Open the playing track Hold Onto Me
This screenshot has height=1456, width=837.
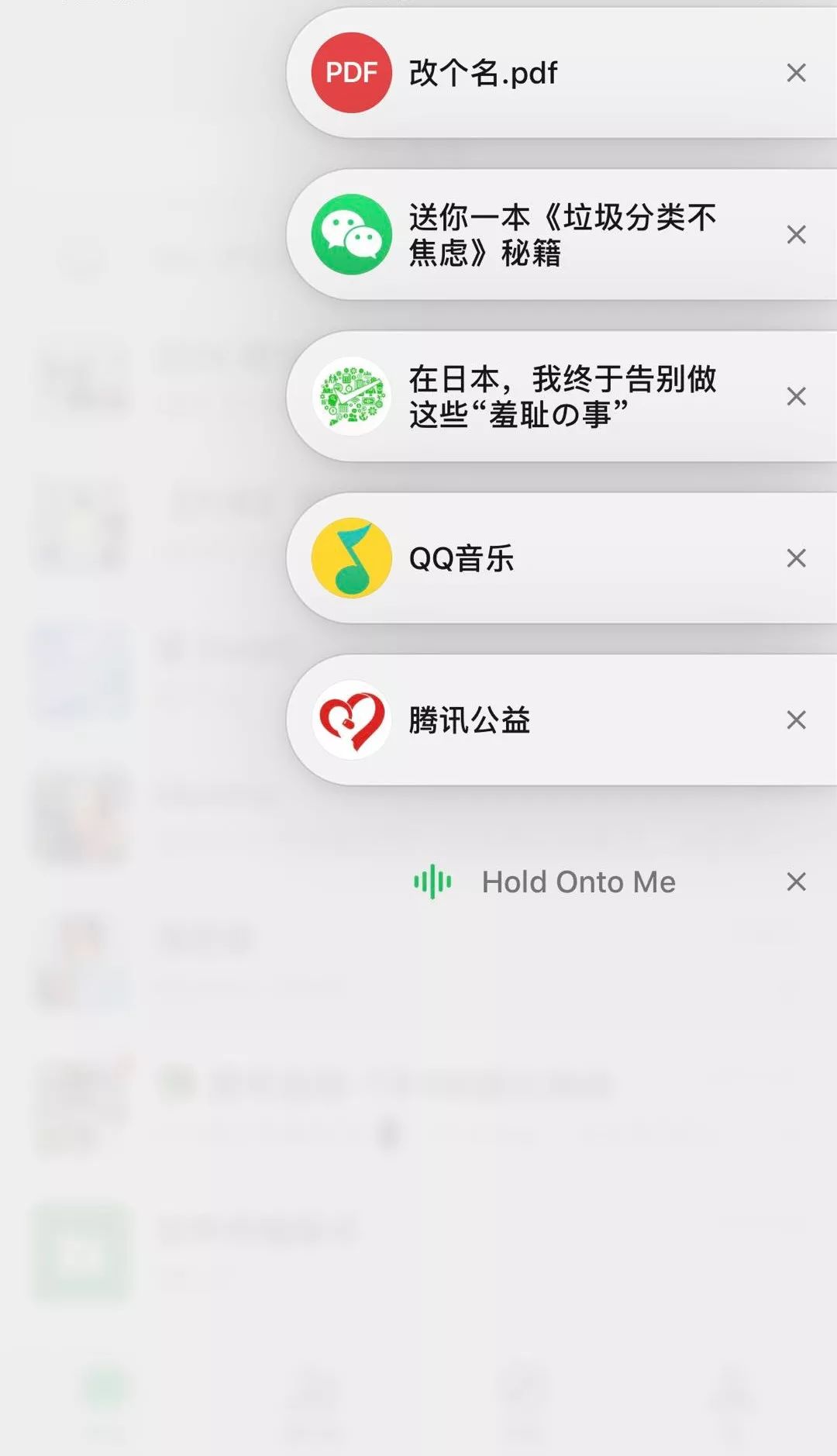pyautogui.click(x=577, y=882)
